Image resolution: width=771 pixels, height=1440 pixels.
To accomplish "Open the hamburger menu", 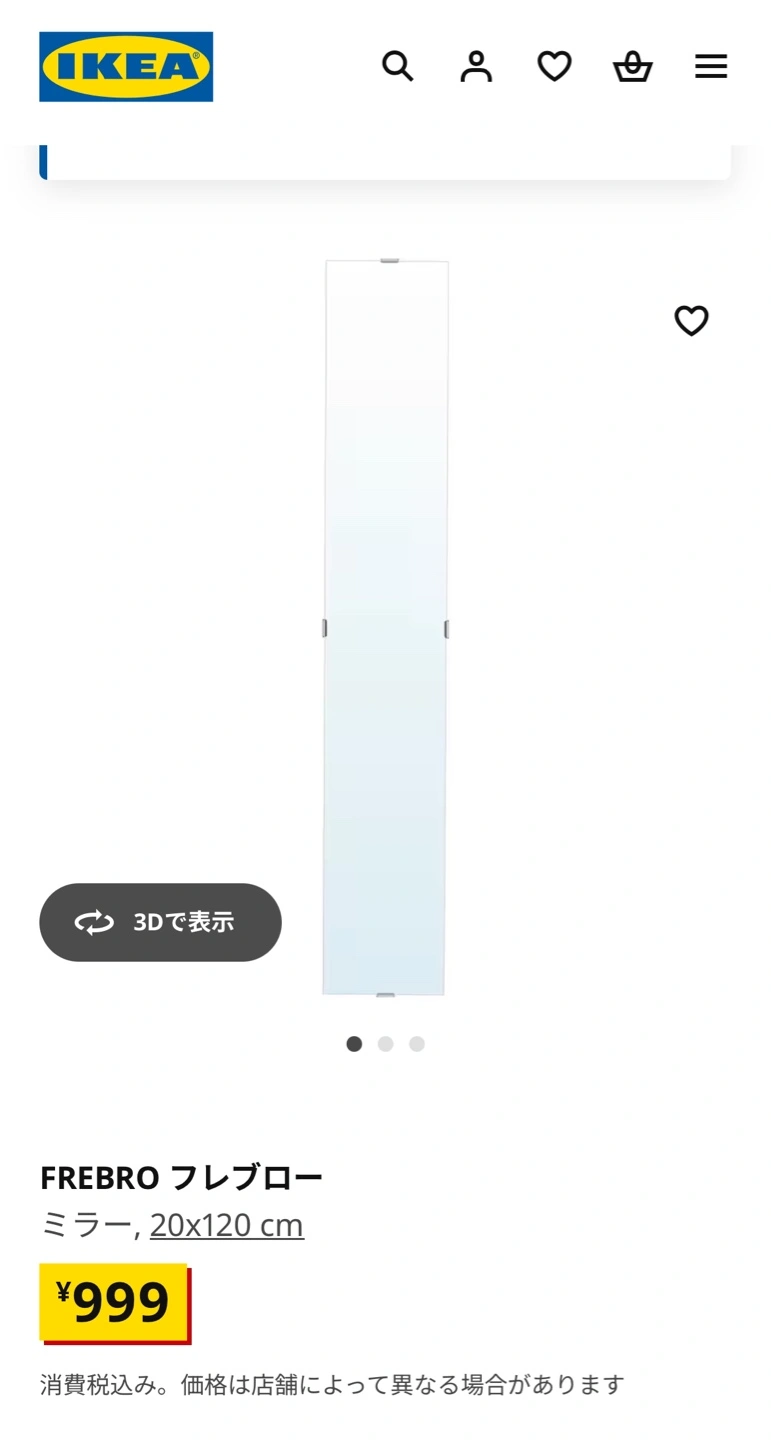I will pyautogui.click(x=711, y=67).
